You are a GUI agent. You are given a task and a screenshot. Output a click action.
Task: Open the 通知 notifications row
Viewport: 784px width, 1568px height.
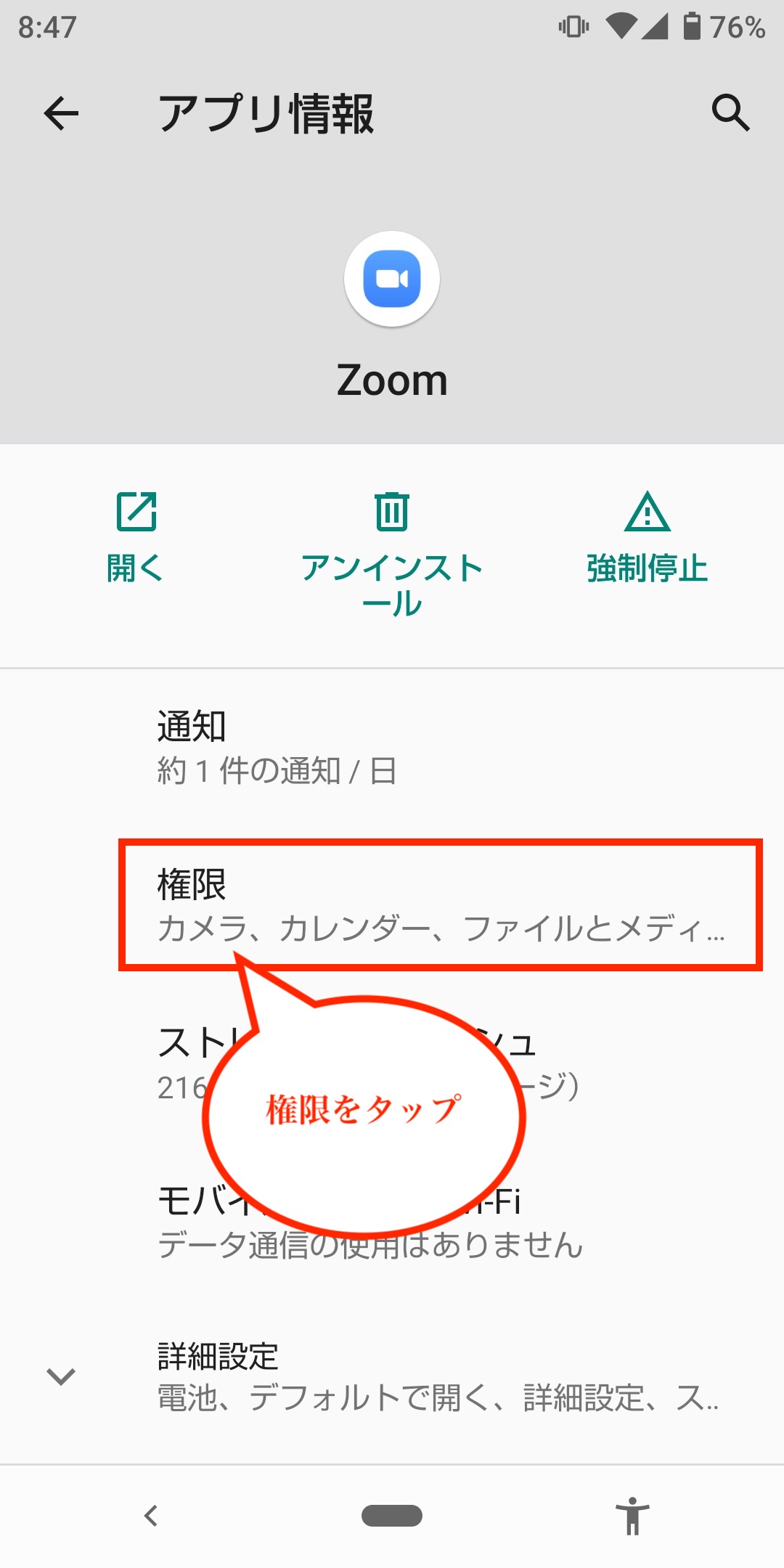(392, 748)
